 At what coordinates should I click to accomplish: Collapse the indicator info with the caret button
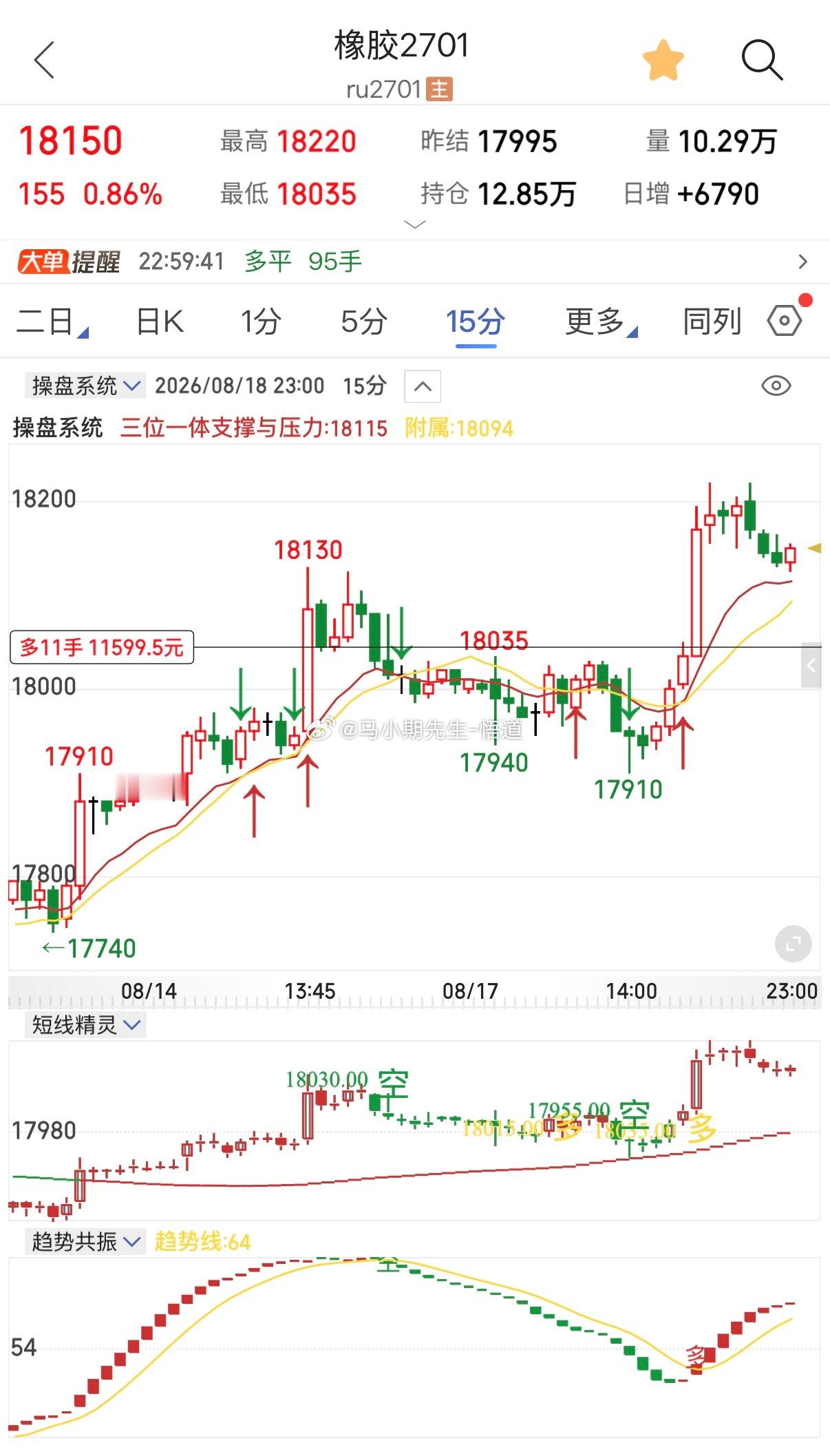(423, 386)
